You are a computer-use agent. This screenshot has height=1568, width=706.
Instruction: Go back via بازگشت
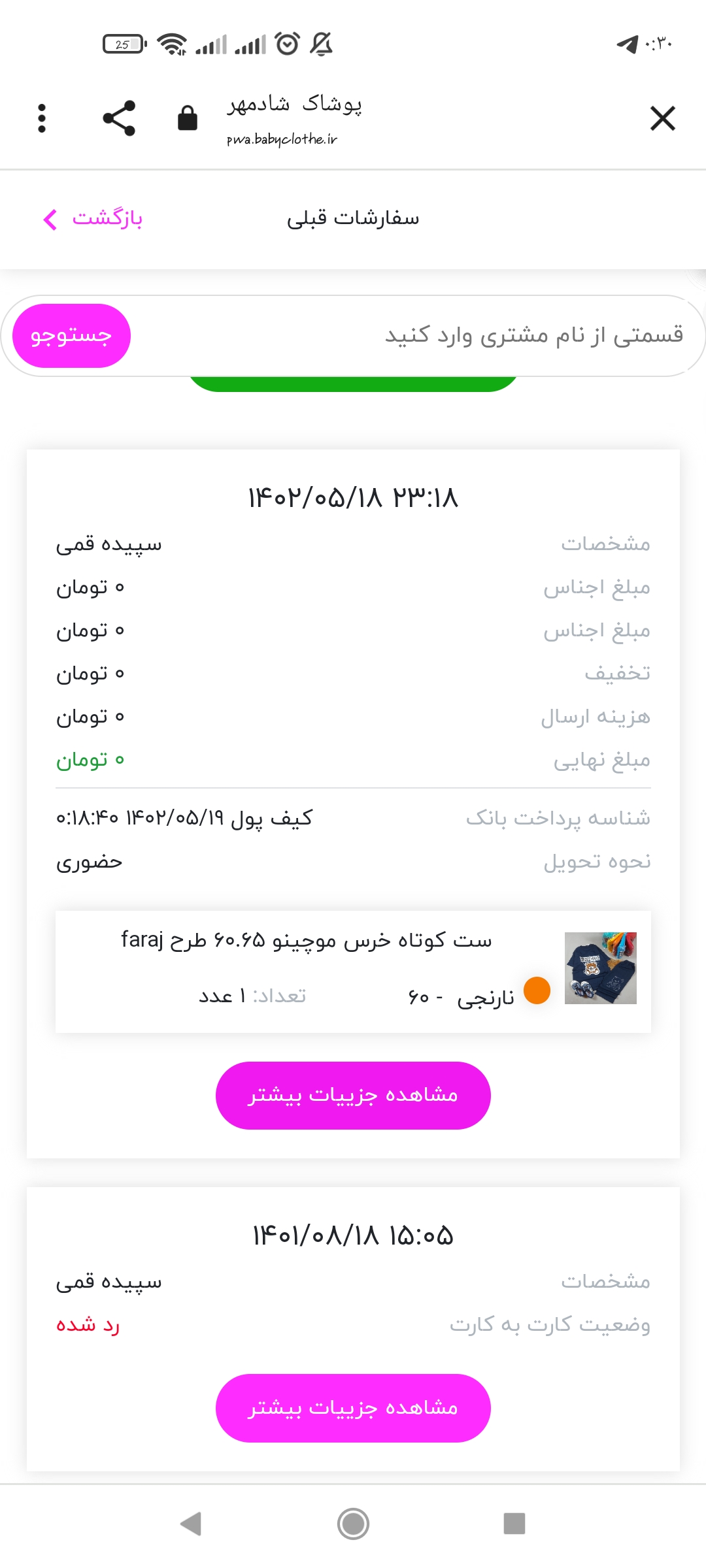[93, 218]
